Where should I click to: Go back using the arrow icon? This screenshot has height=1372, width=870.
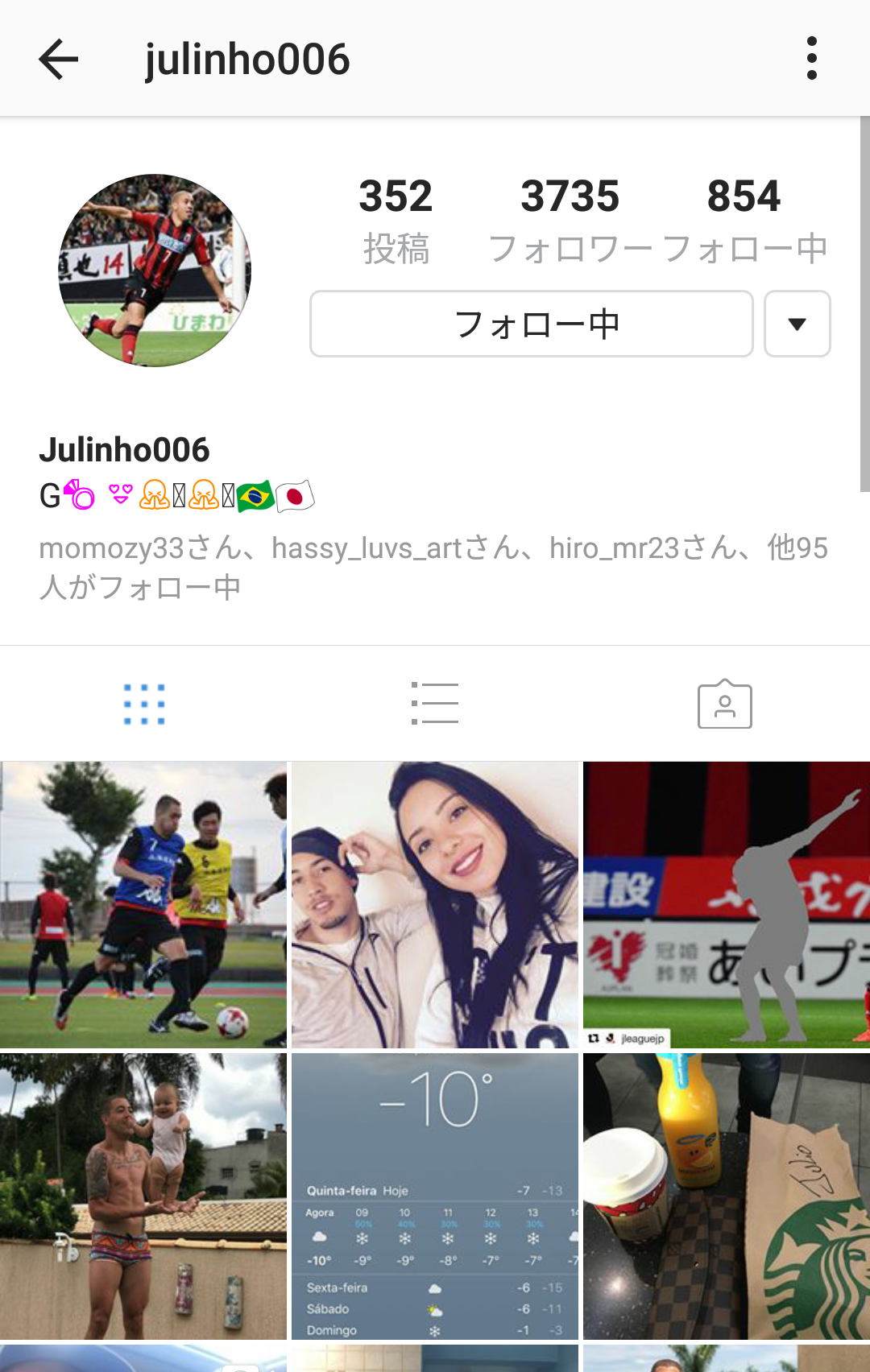58,59
